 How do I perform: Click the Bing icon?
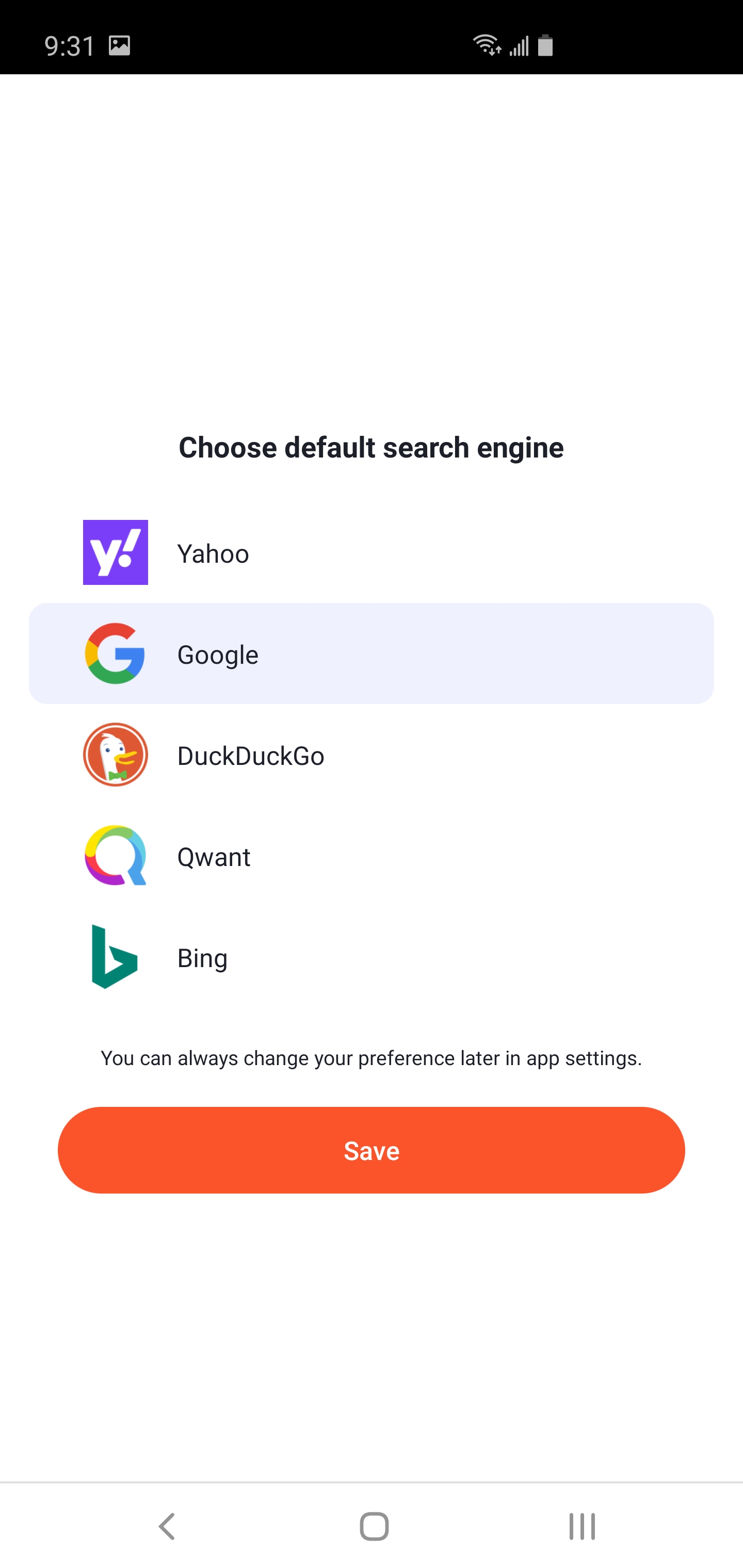(115, 957)
